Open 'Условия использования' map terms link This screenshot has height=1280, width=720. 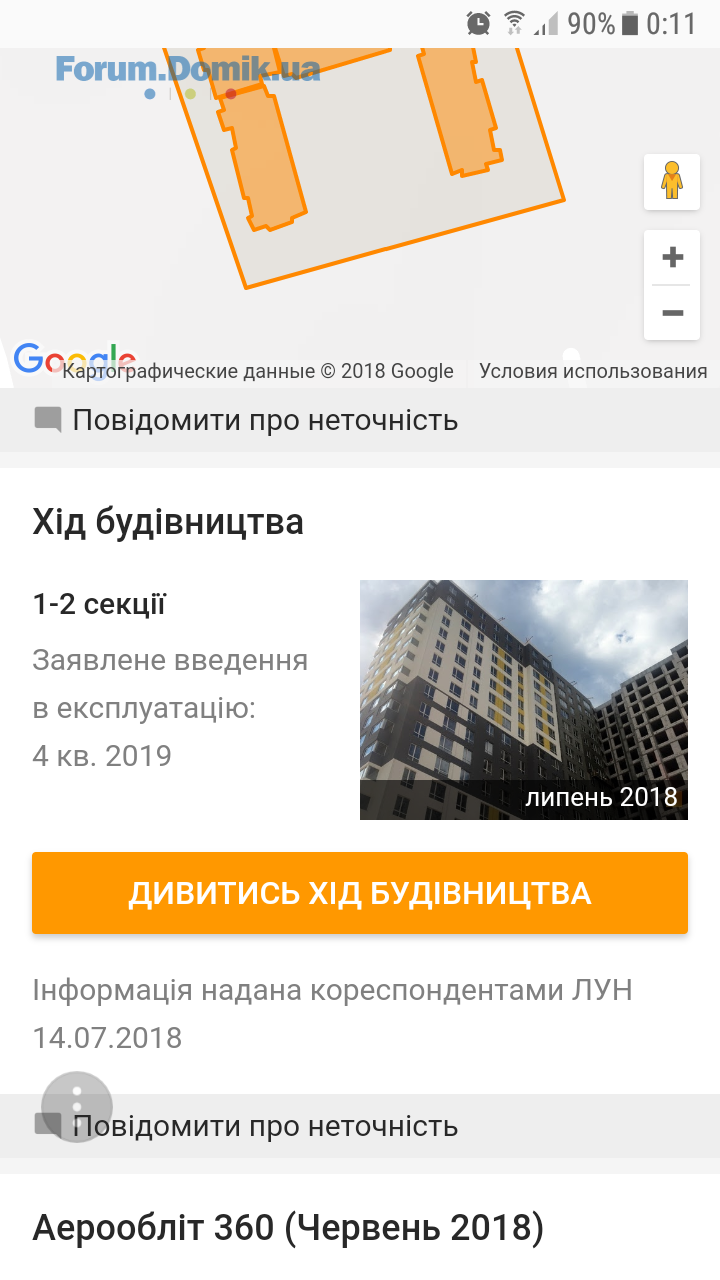tap(593, 371)
